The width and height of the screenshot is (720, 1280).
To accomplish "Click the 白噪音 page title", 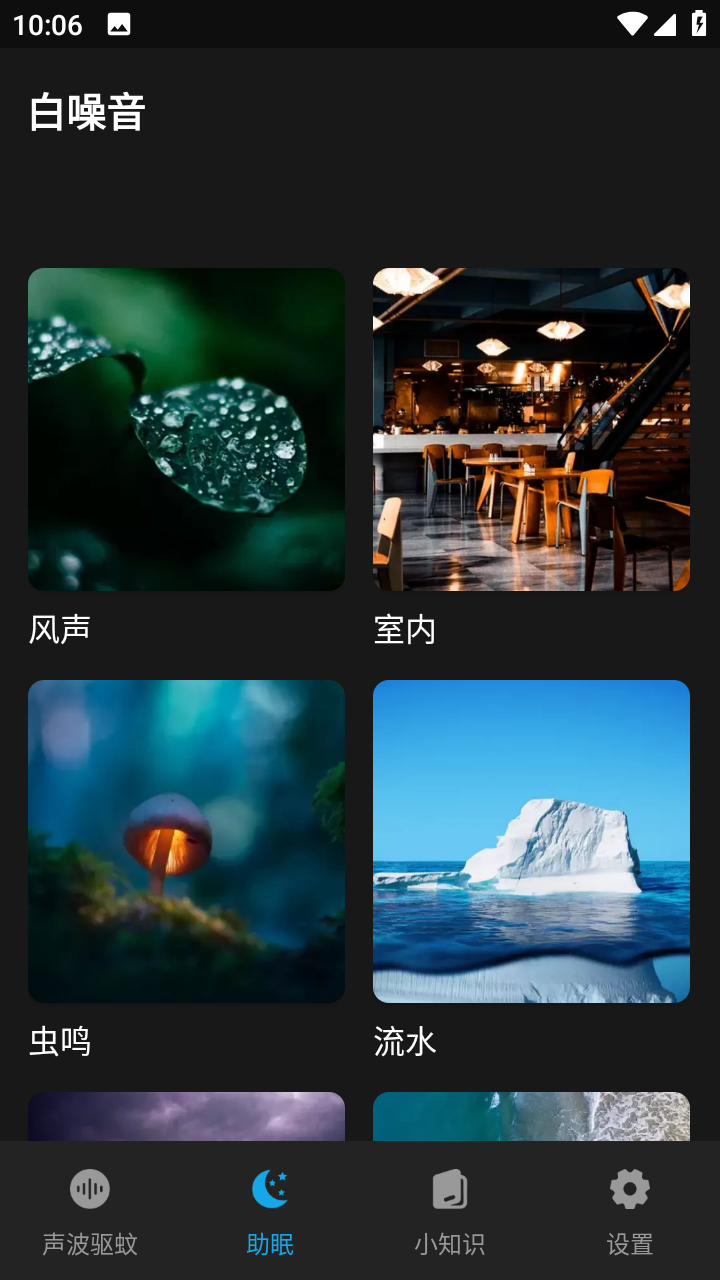I will (87, 113).
